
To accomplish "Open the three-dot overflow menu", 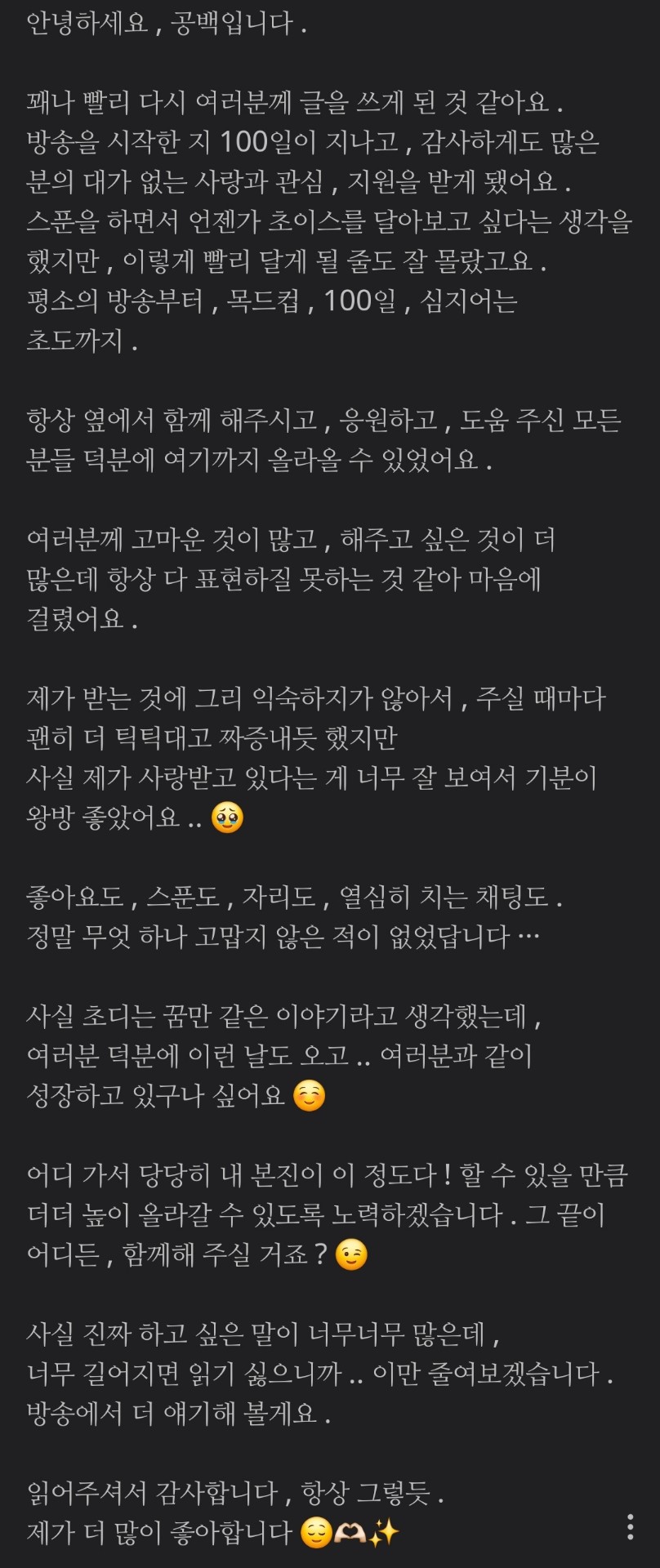I will coord(630,1526).
